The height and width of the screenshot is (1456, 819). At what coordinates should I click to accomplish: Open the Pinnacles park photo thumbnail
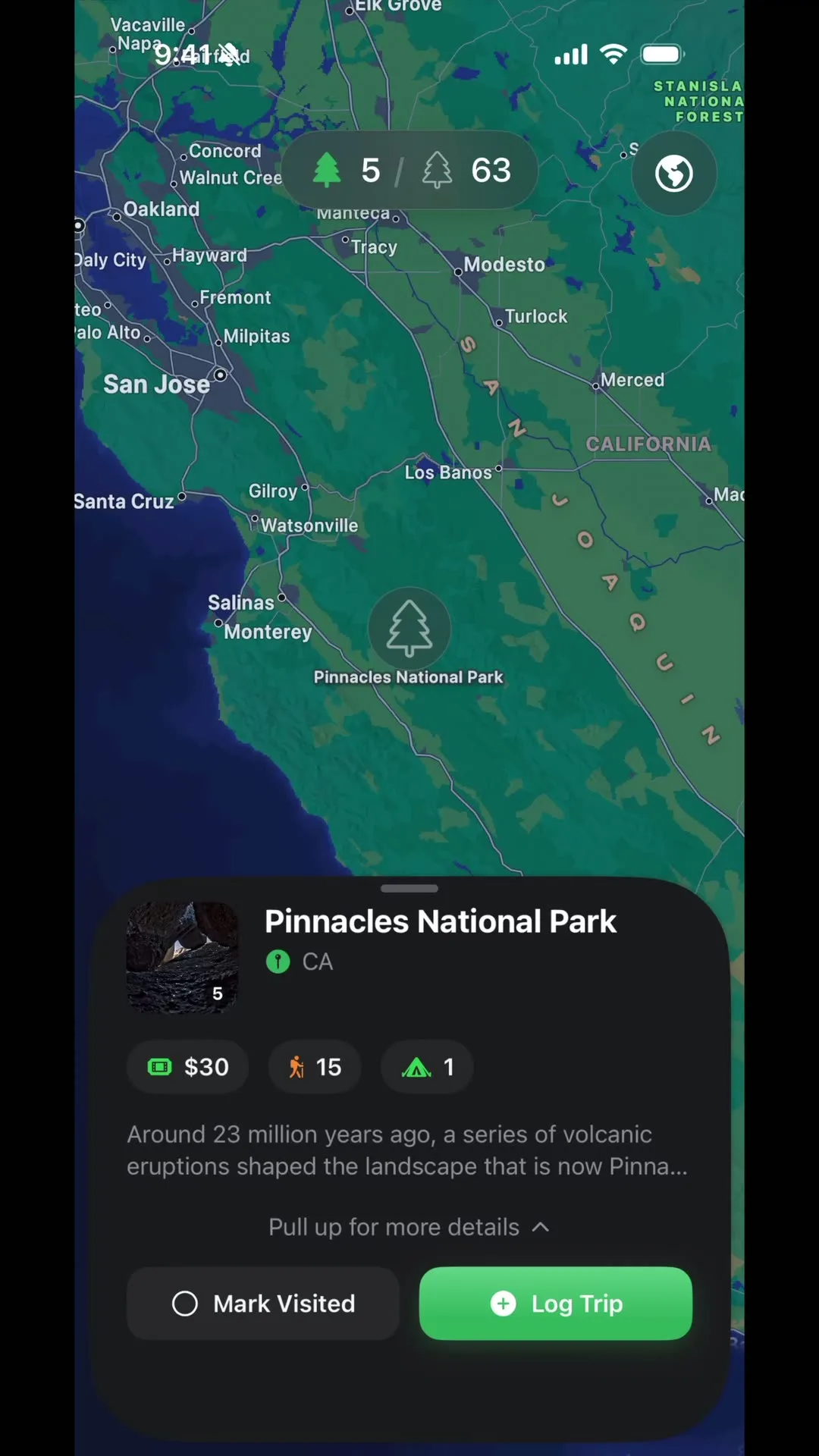(x=182, y=957)
